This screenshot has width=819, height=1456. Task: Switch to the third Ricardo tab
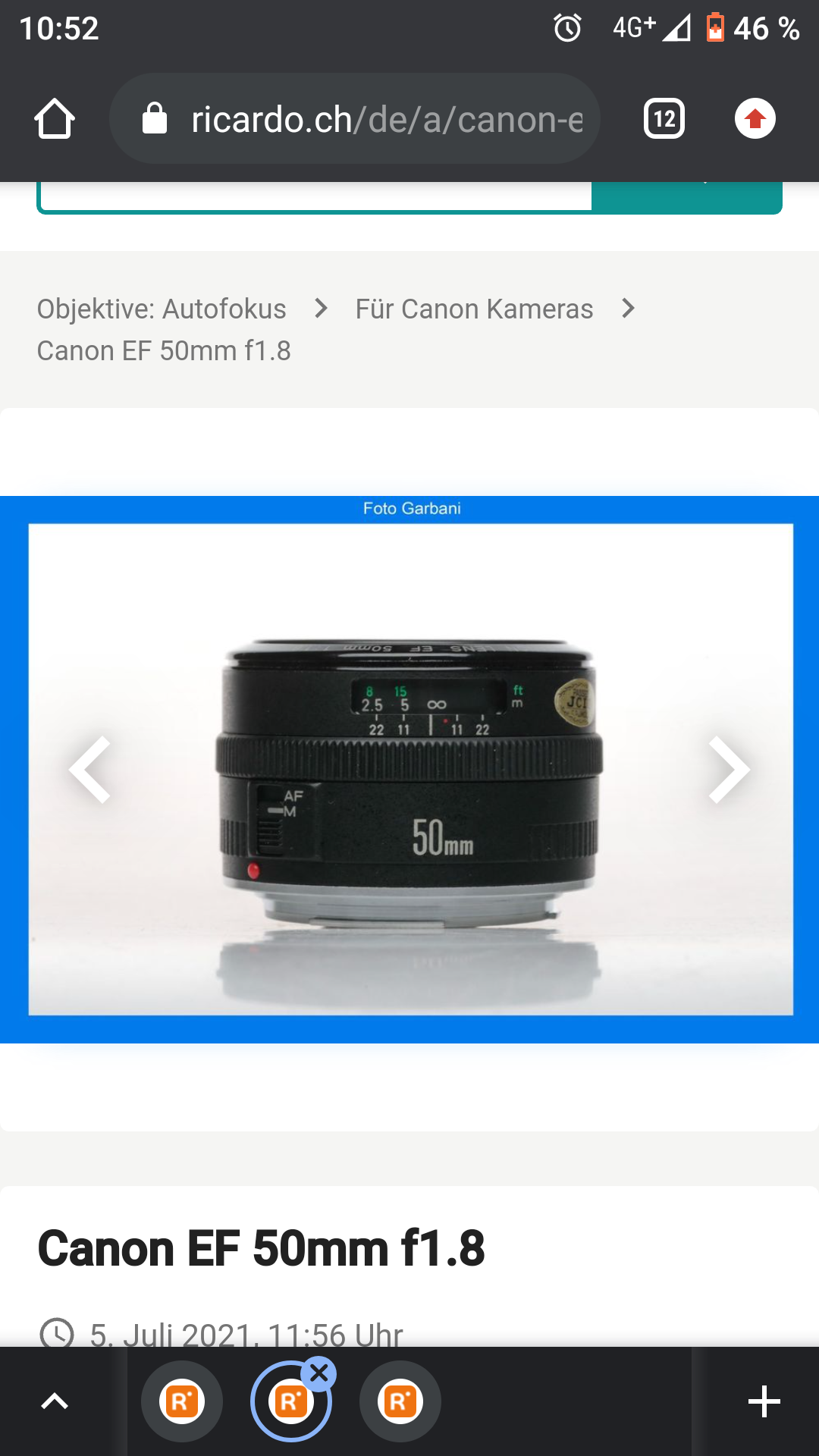click(400, 1401)
